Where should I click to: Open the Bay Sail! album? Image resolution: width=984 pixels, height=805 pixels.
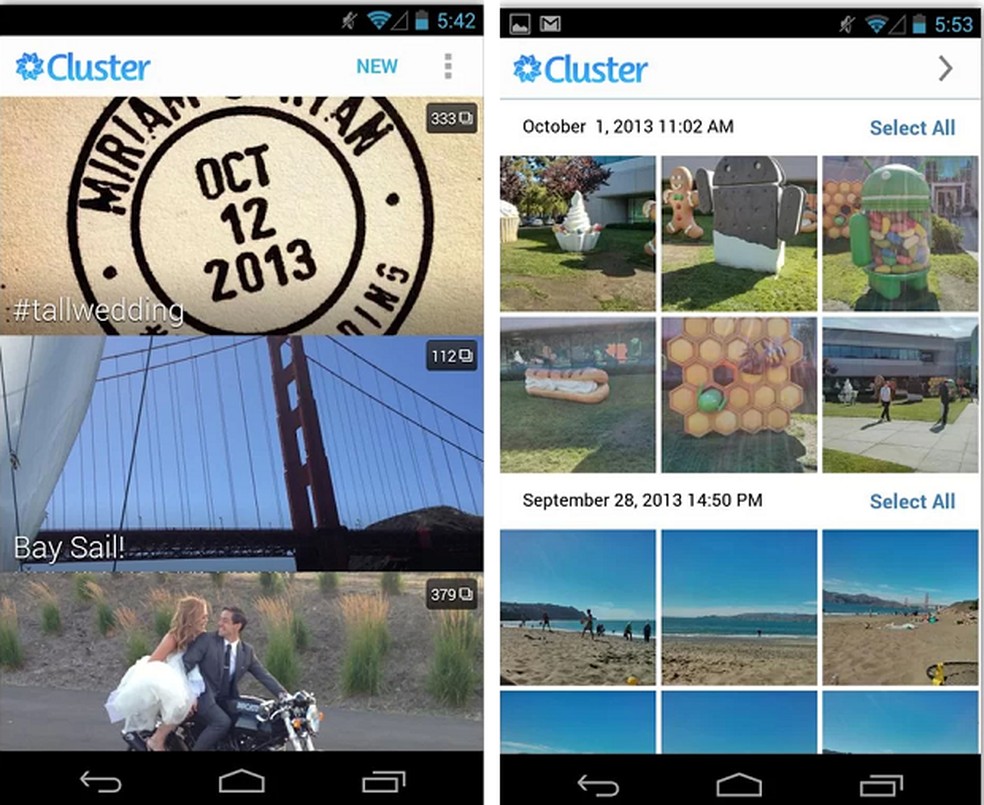coord(241,453)
